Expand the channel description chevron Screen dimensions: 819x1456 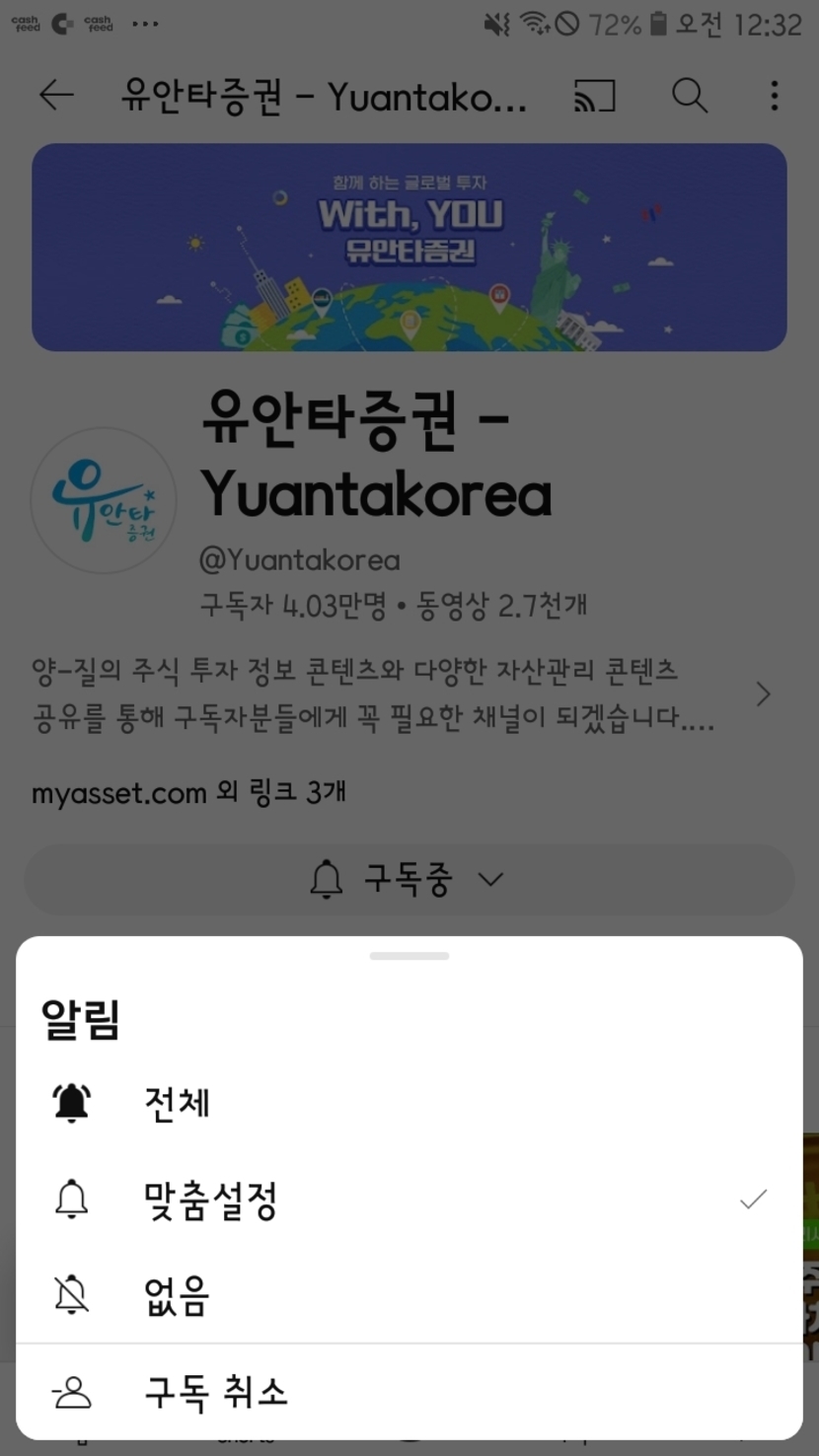763,694
